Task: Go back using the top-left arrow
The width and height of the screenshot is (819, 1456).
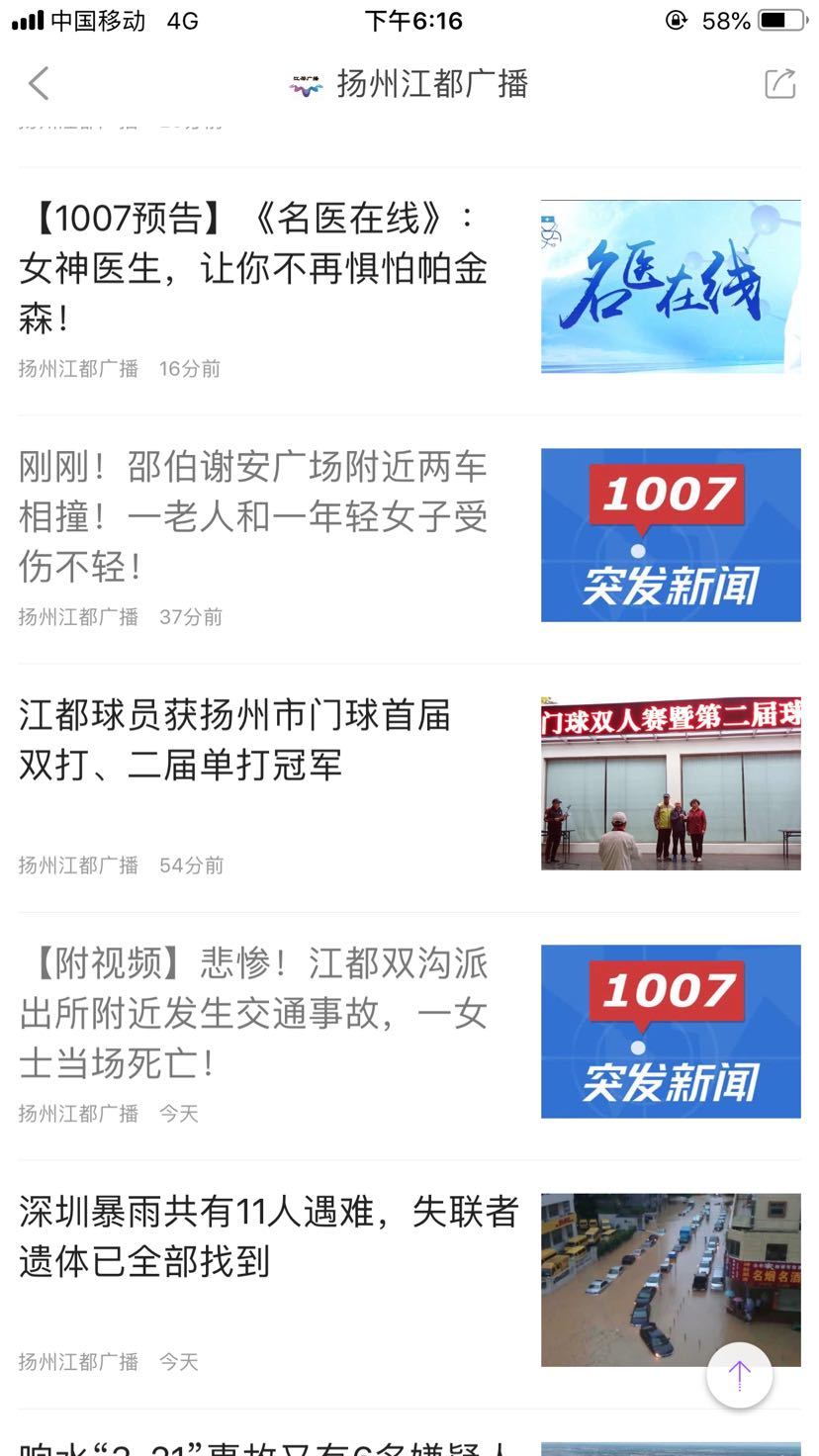Action: (39, 84)
